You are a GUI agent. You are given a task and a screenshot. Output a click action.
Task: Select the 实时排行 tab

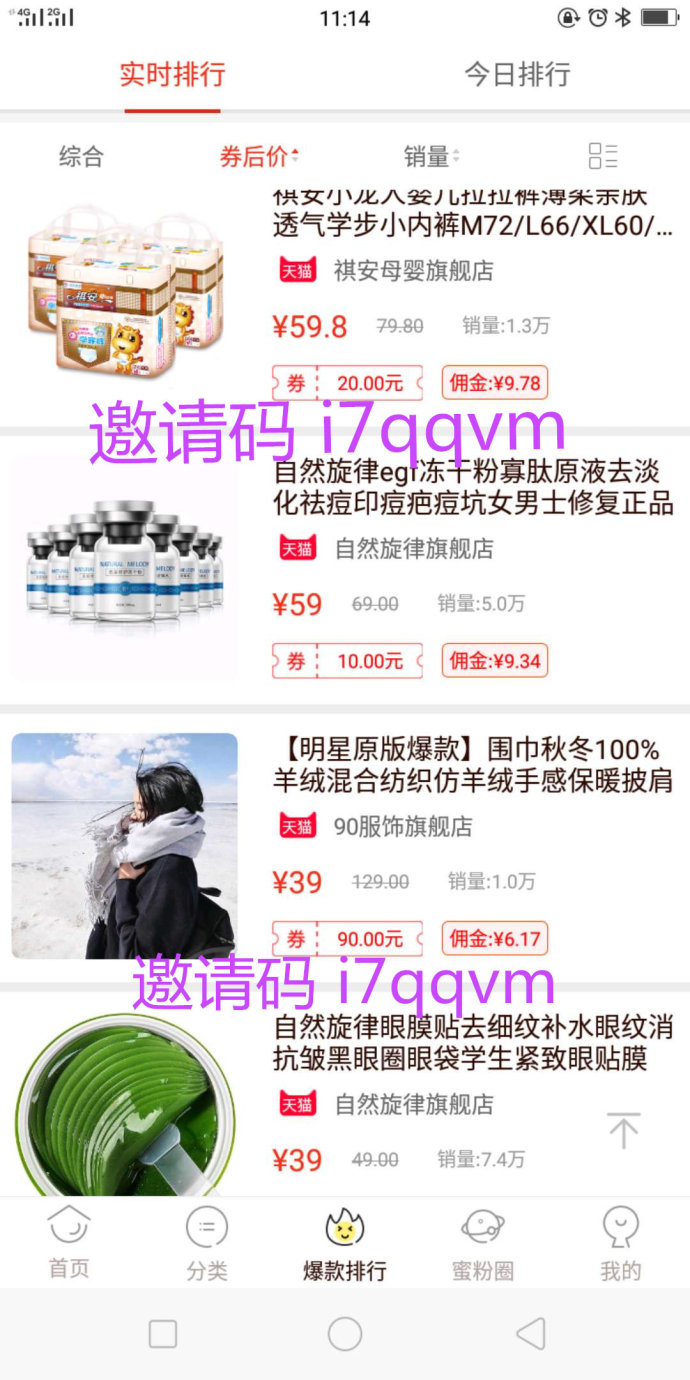pos(172,75)
